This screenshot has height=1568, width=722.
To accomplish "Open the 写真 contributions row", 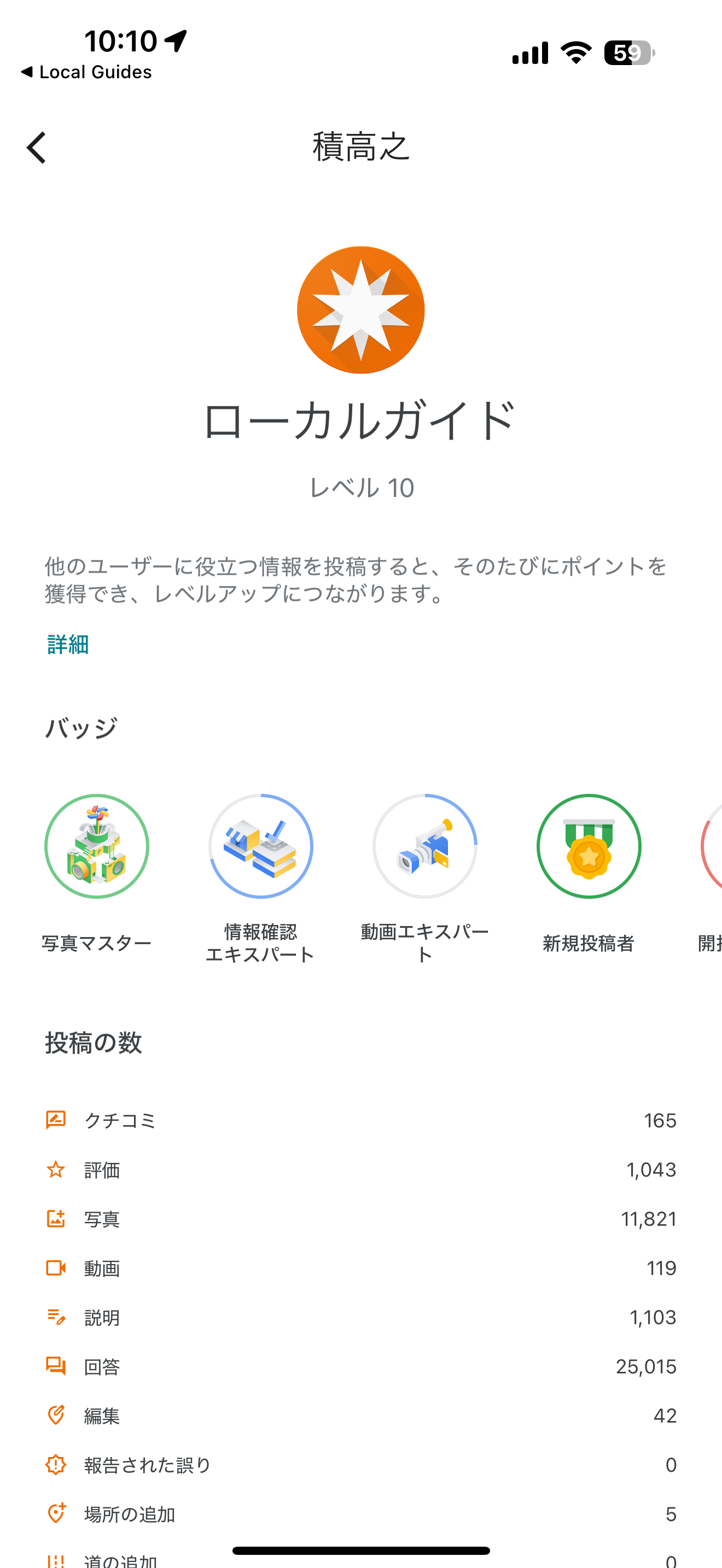I will [x=361, y=1219].
